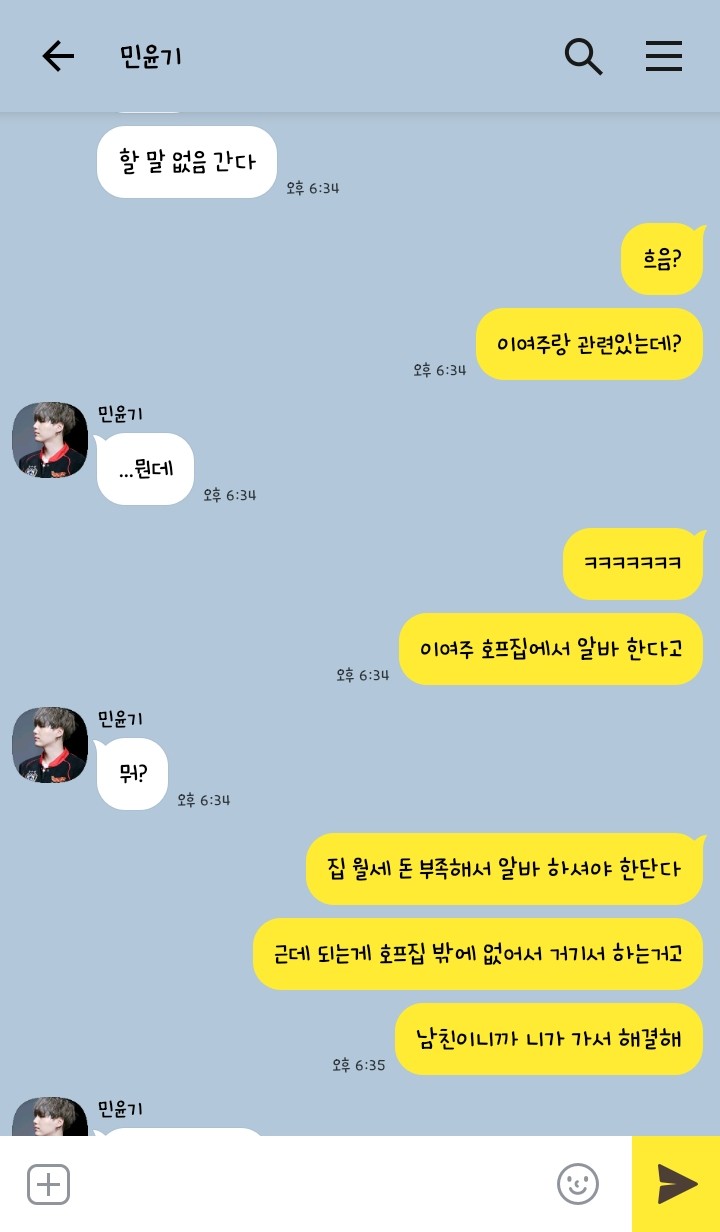Search within this conversation
The image size is (720, 1232).
(x=583, y=57)
